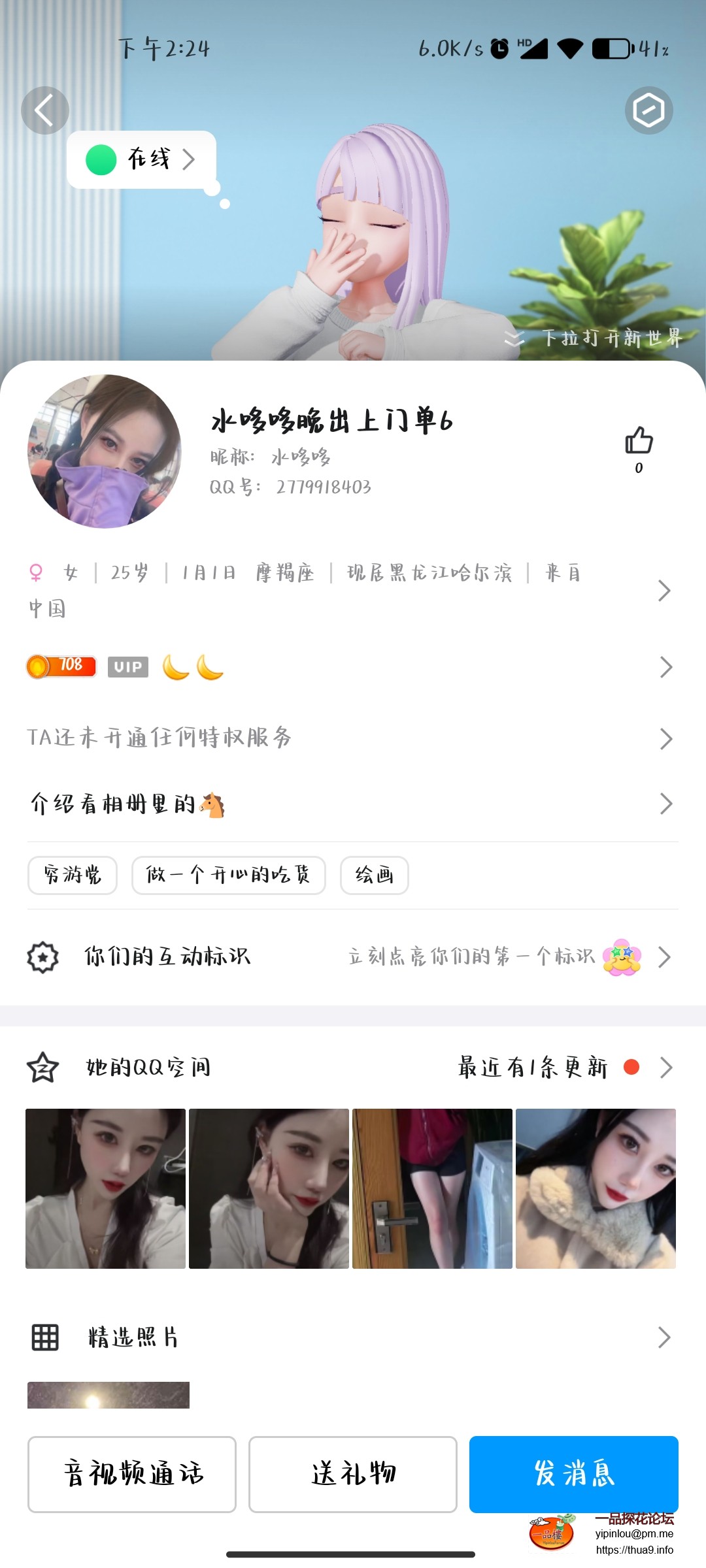Expand the basic info row with chevron
Image resolution: width=706 pixels, height=1568 pixels.
666,590
